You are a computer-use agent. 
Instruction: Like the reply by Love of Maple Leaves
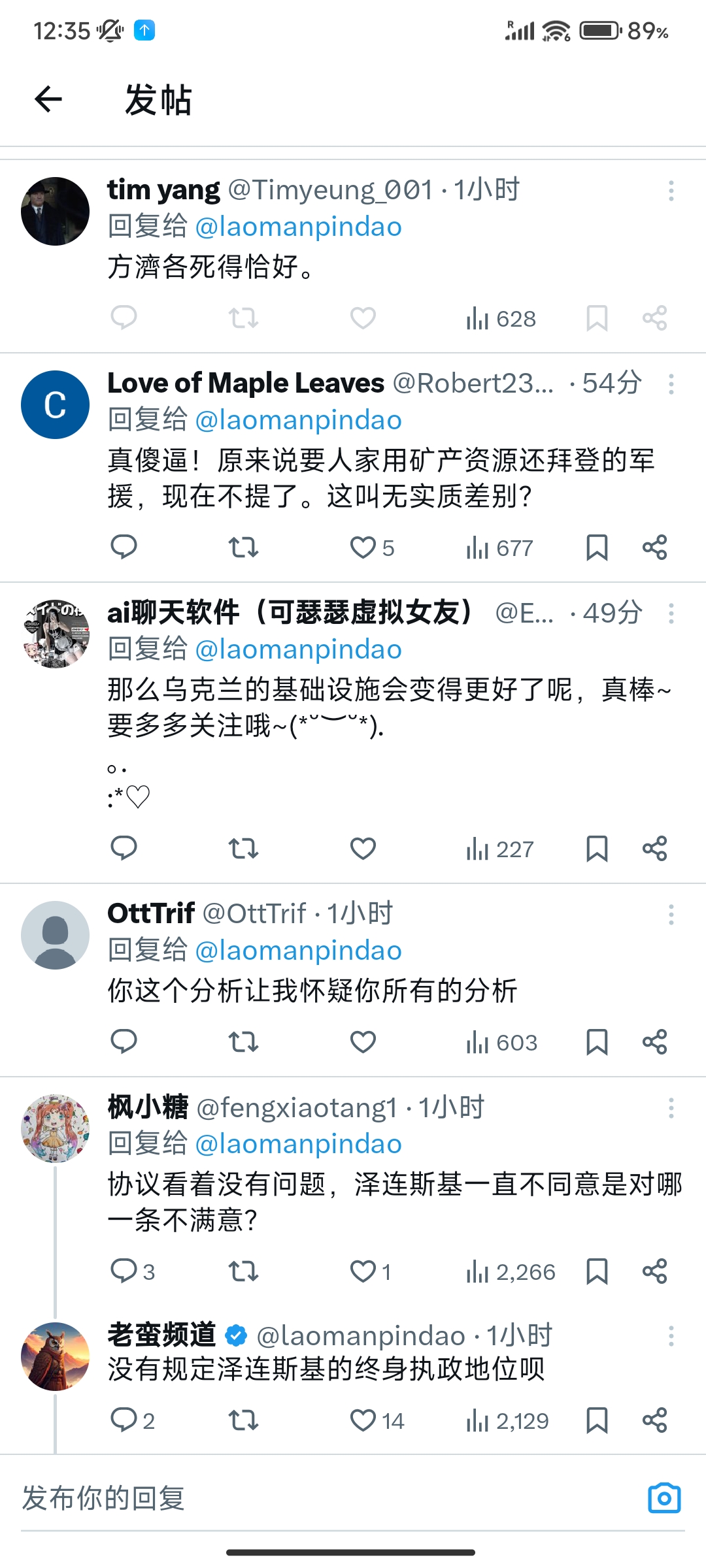click(363, 547)
